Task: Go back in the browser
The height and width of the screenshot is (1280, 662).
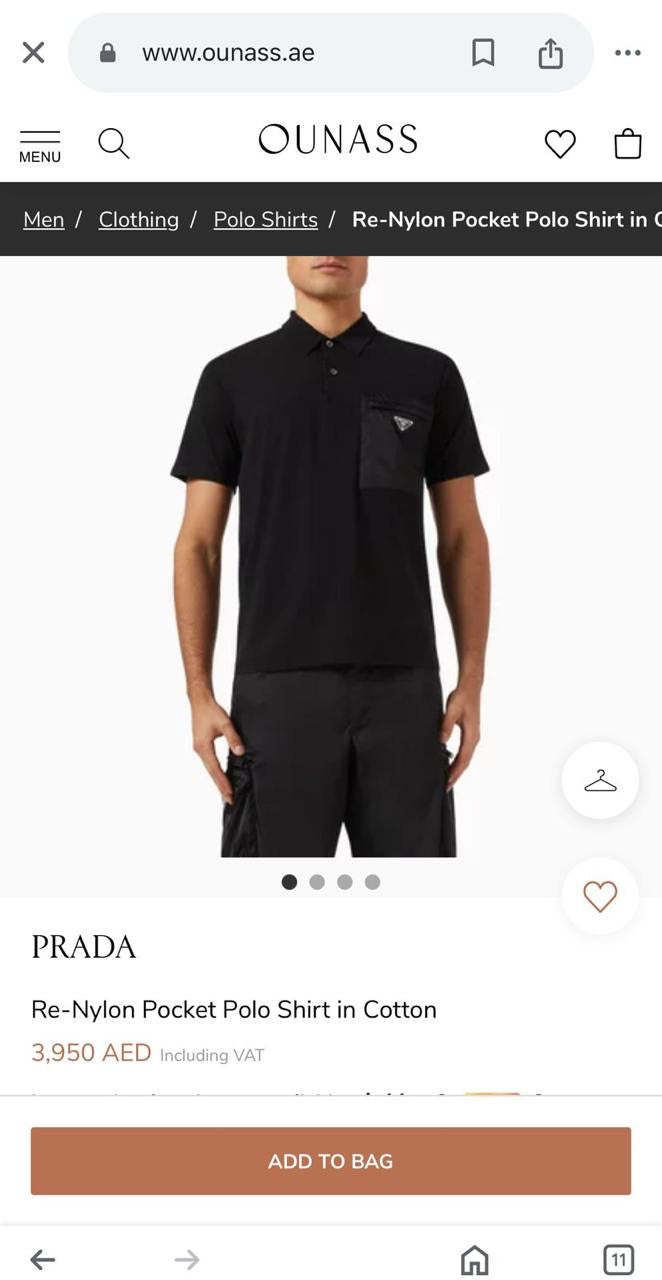Action: point(42,1259)
